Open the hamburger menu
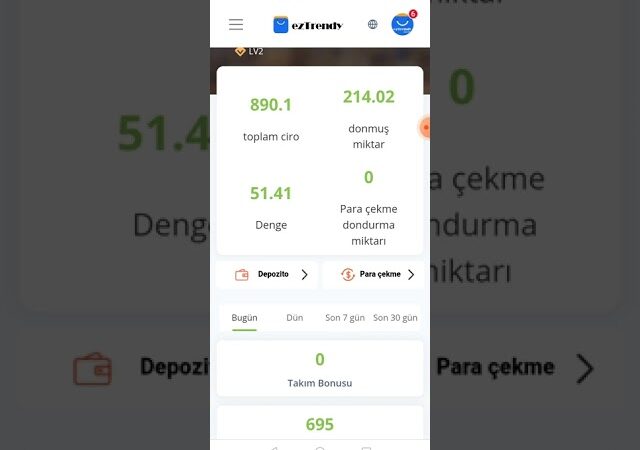640x450 pixels. click(236, 24)
